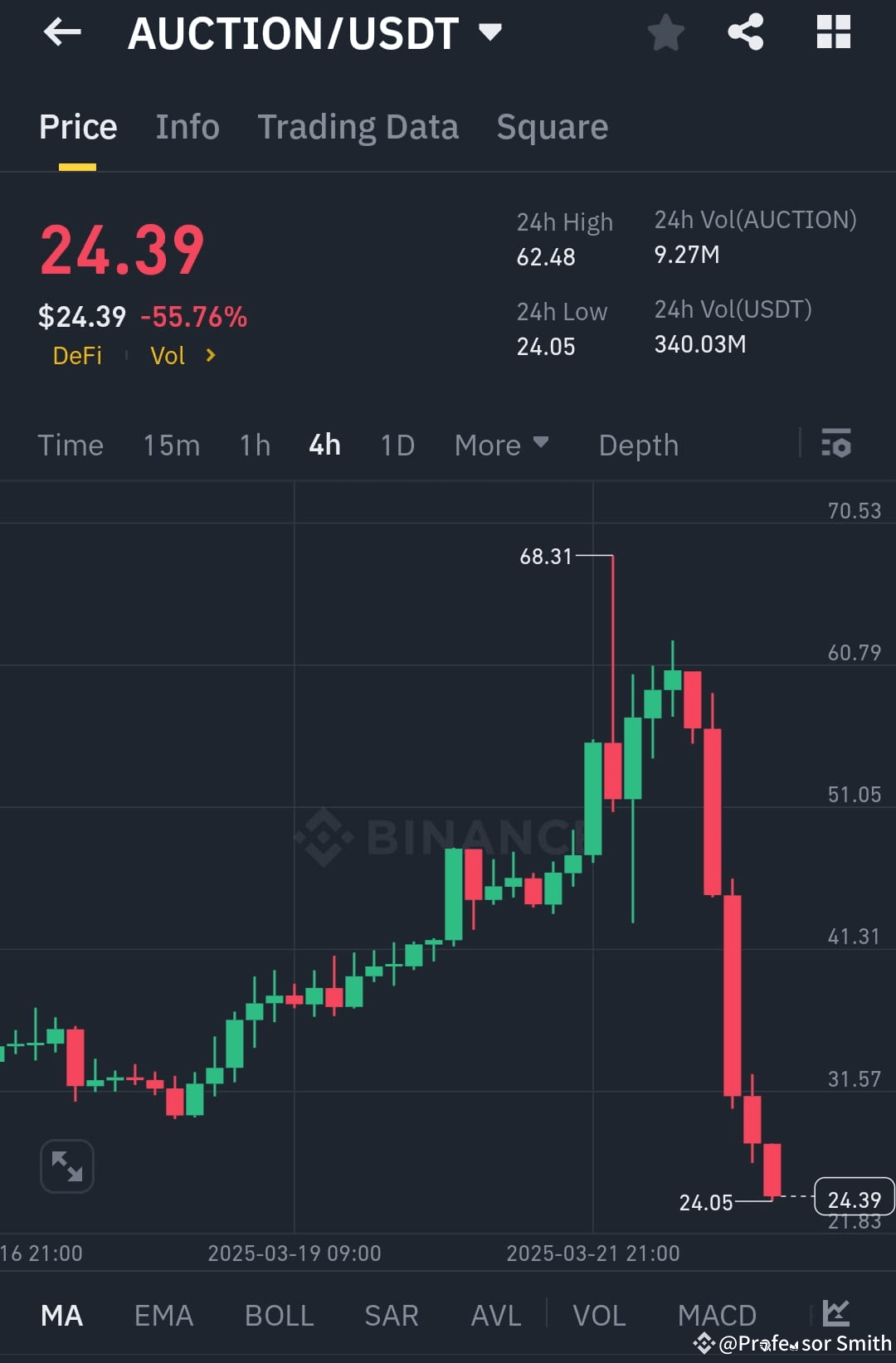Toggle the VOL indicator on
The width and height of the screenshot is (896, 1363).
coord(599,1314)
